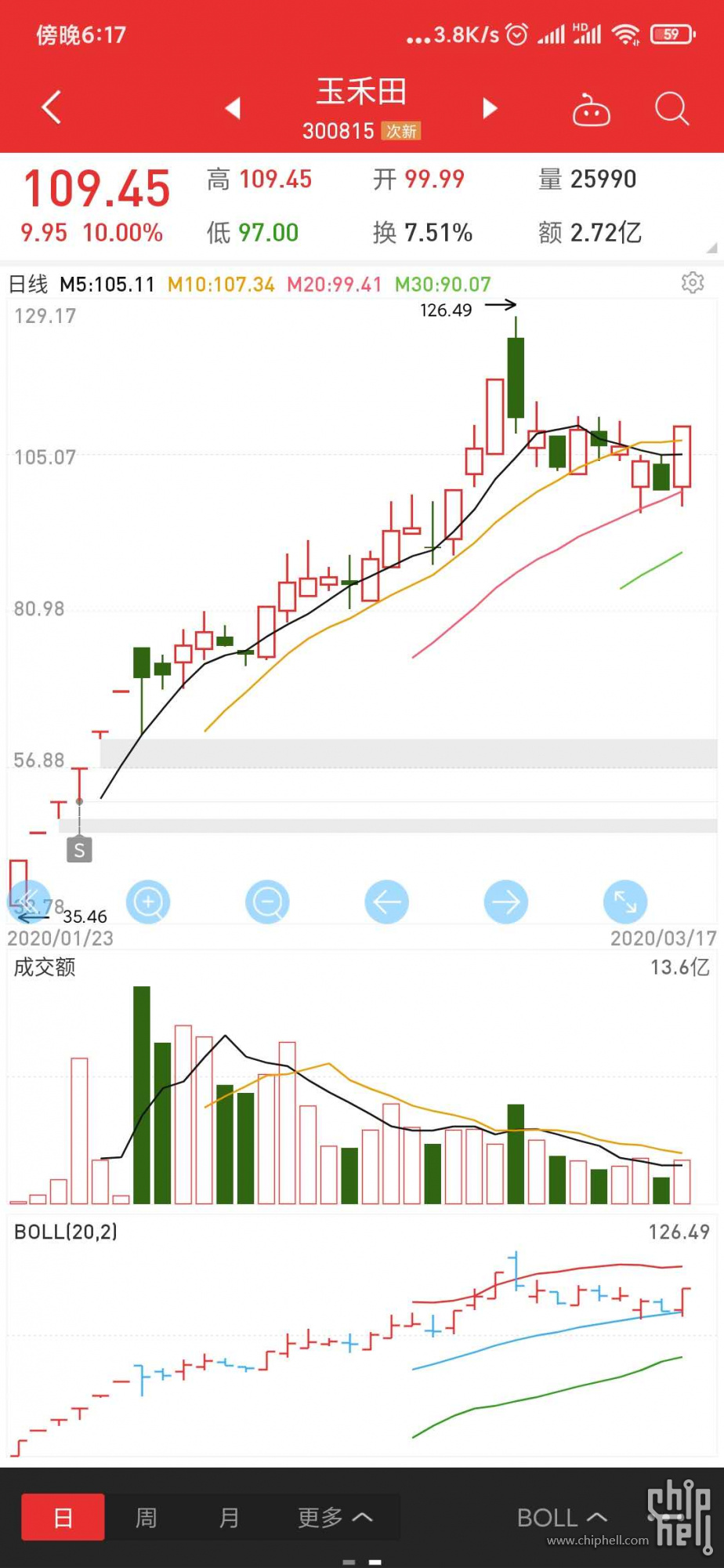This screenshot has width=724, height=1568.
Task: Expand chart to fullscreen
Action: pos(625,902)
